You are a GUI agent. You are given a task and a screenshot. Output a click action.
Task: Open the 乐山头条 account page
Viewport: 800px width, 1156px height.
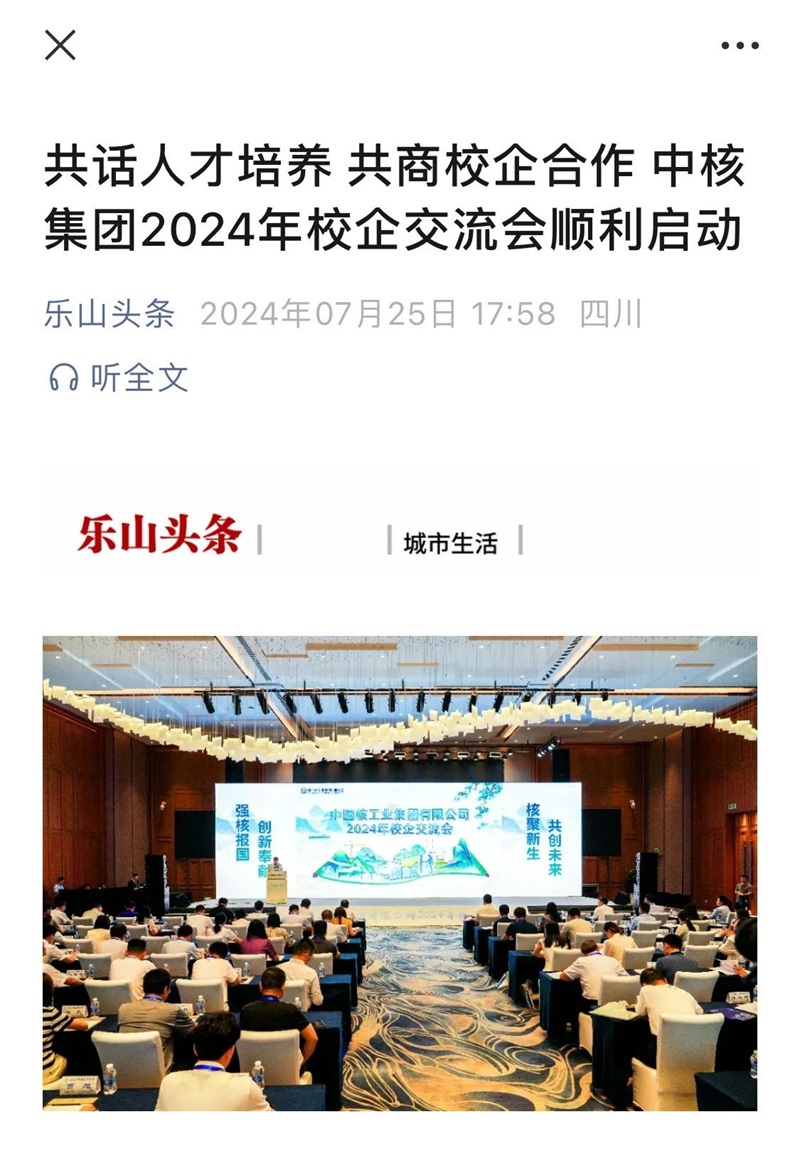(x=109, y=314)
